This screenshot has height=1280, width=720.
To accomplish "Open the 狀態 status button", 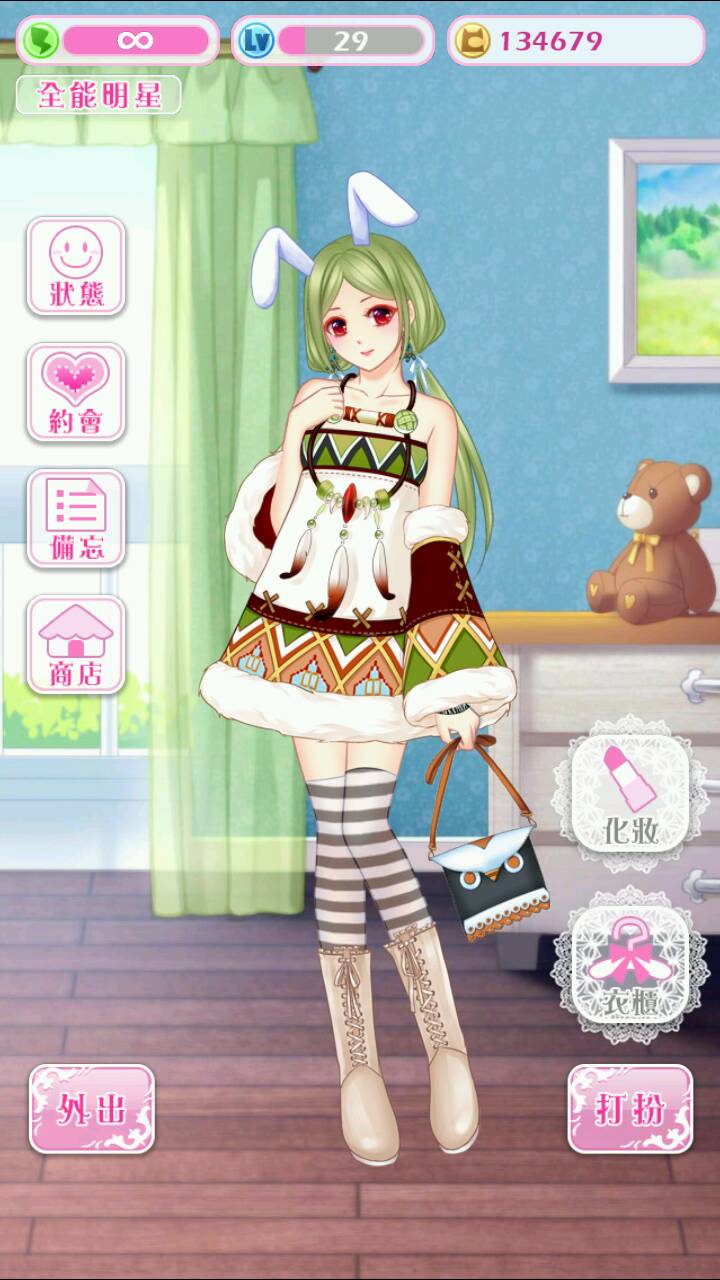I will (76, 266).
